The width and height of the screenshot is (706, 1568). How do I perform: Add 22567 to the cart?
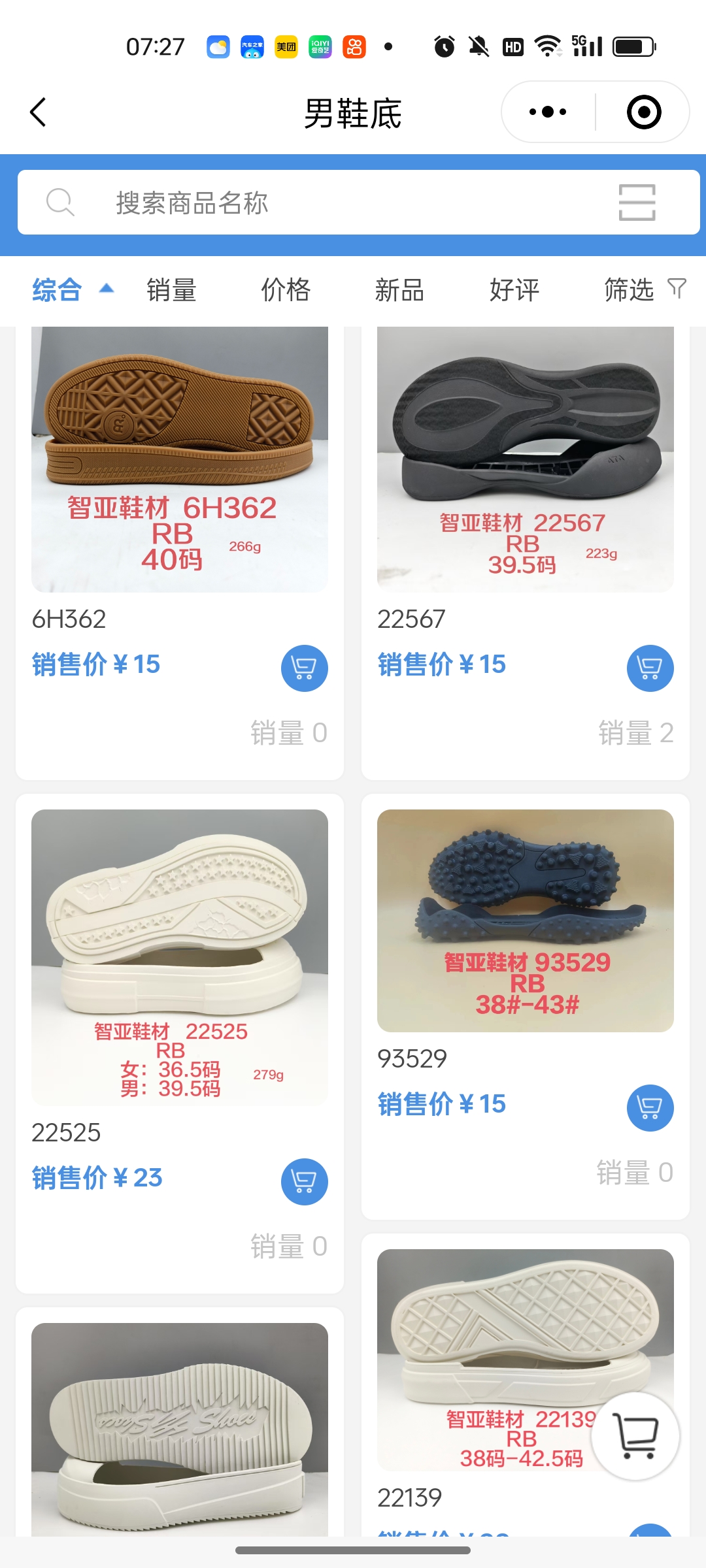[650, 668]
